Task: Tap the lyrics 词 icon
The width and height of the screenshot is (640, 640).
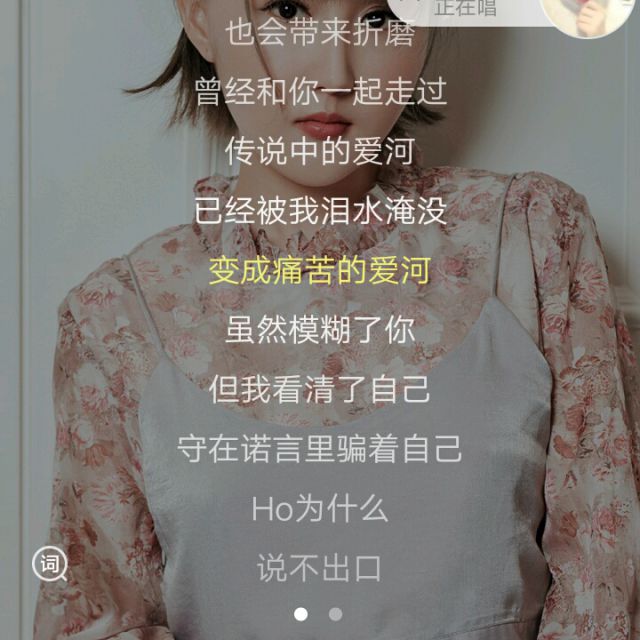Action: point(50,563)
